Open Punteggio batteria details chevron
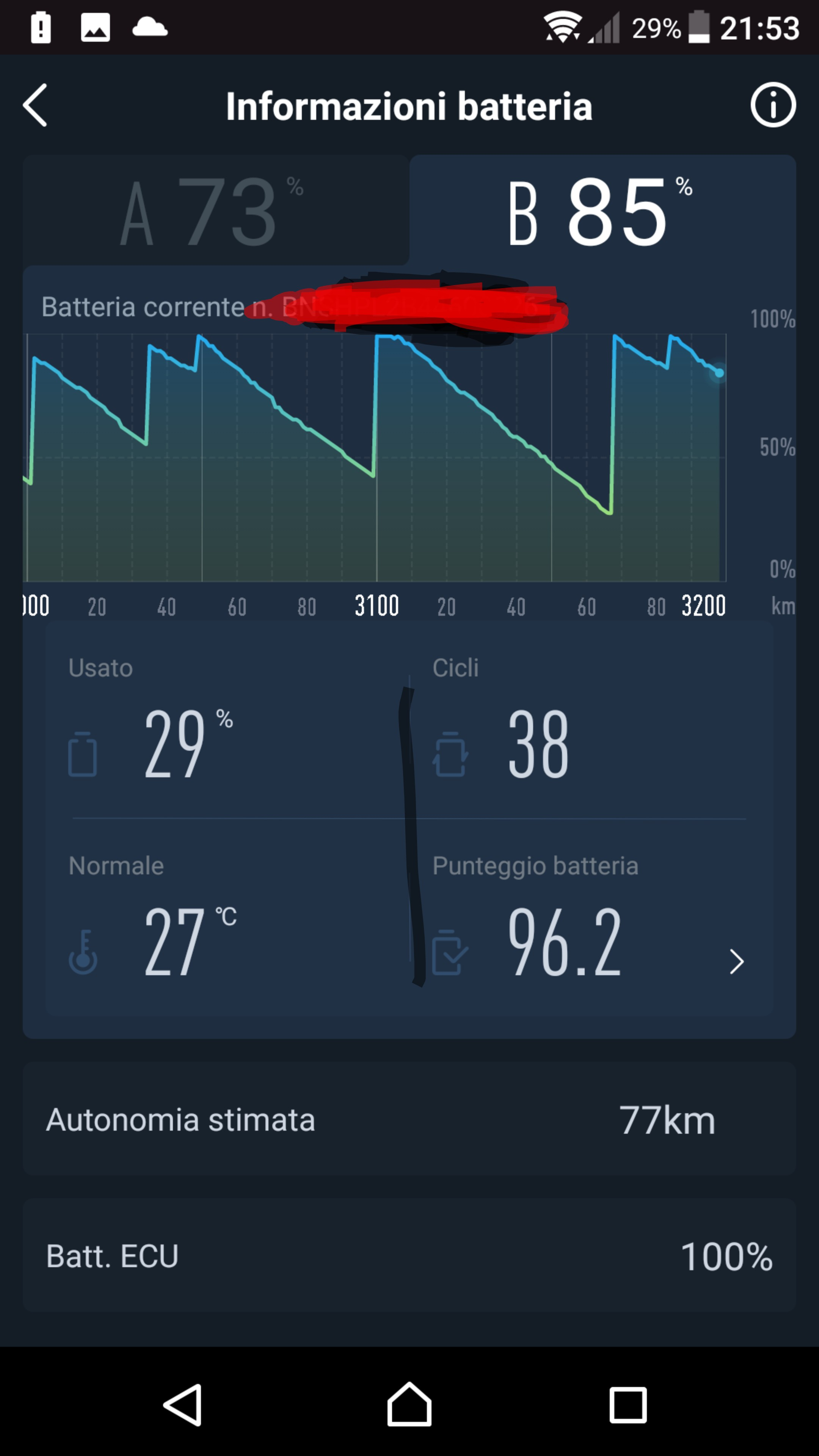The height and width of the screenshot is (1456, 819). 736,962
